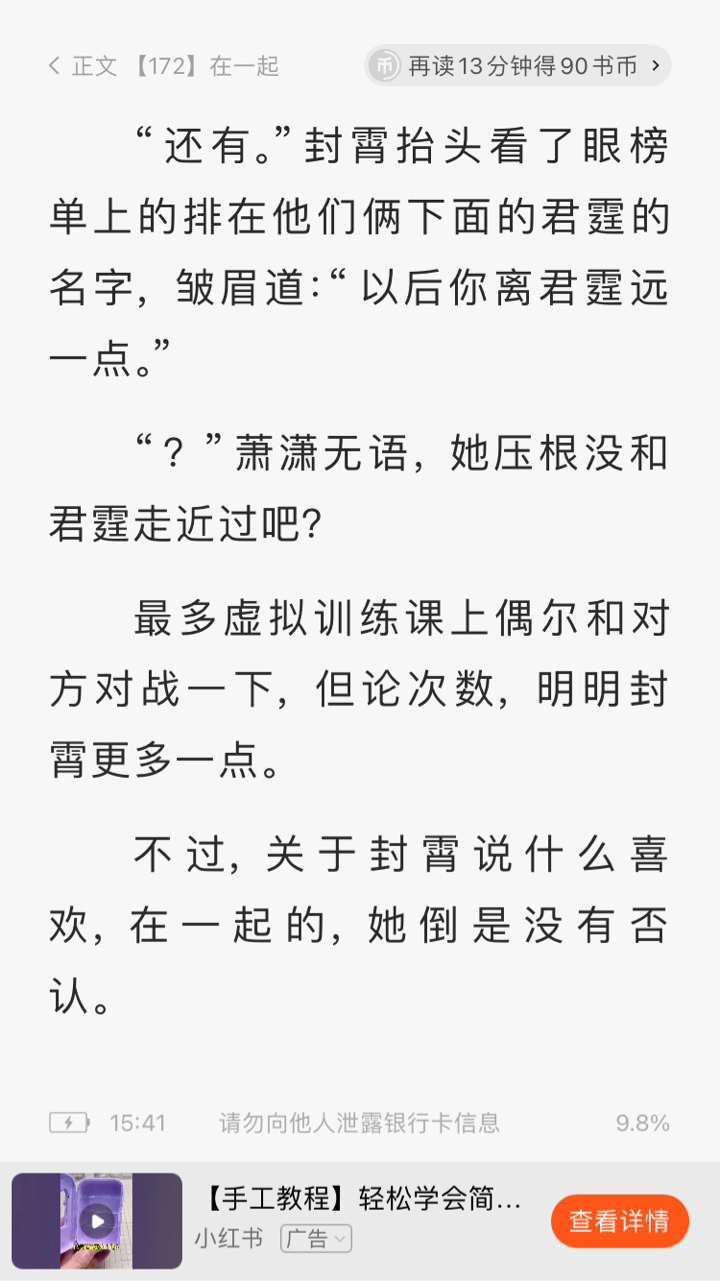Screen dimensions: 720x1281
Task: Go back from chapter 172 在一起
Action: (x=54, y=67)
